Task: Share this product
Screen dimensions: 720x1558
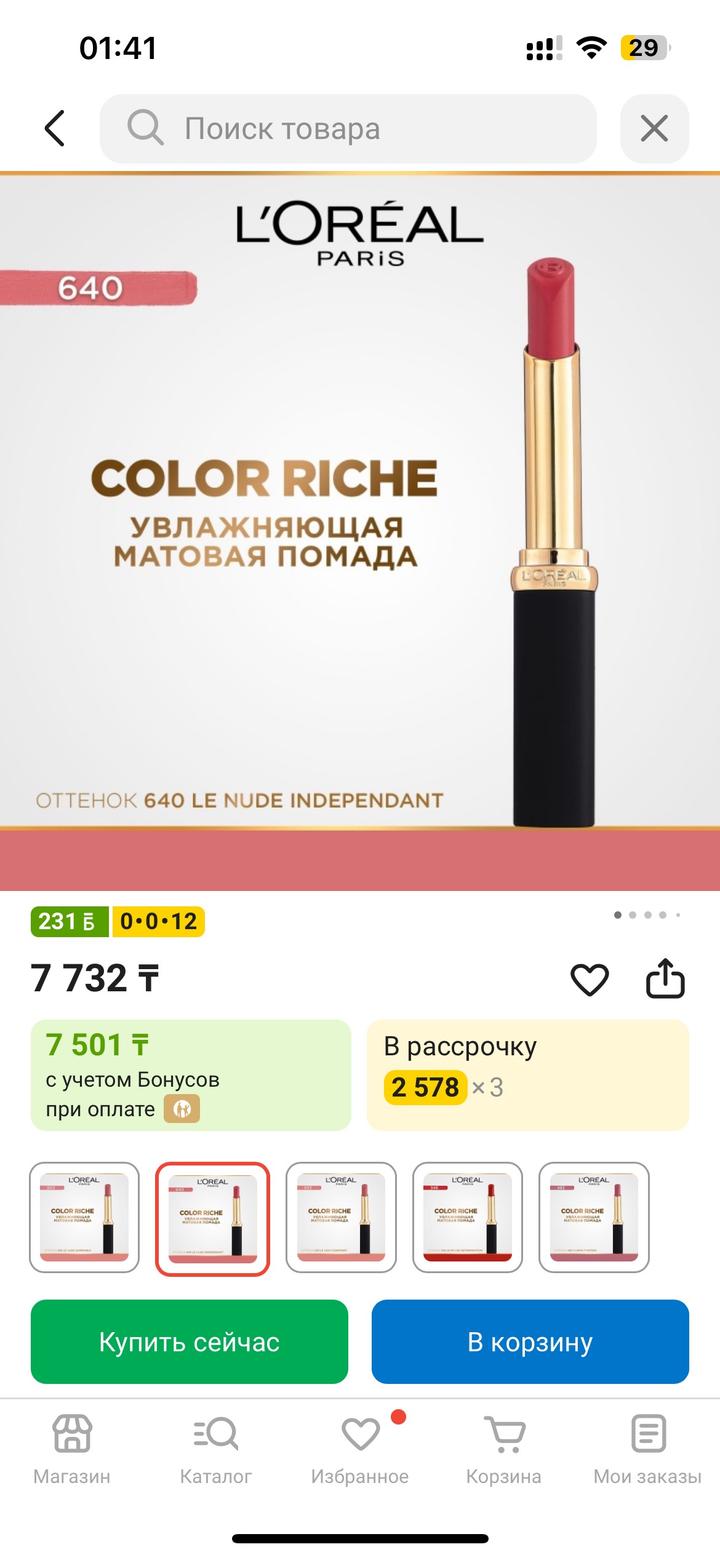Action: tap(665, 980)
